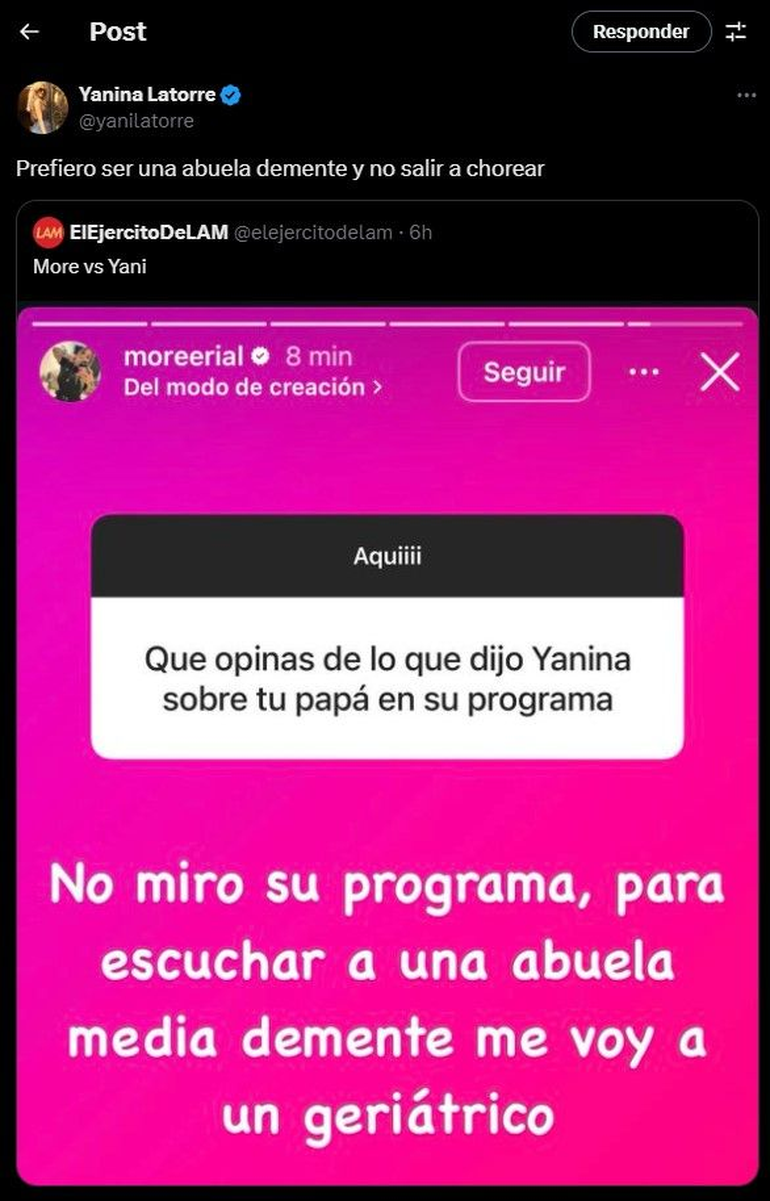Viewport: 770px width, 1201px height.
Task: Open the quoted post by ElEjercitoDeLAM
Action: [x=386, y=250]
